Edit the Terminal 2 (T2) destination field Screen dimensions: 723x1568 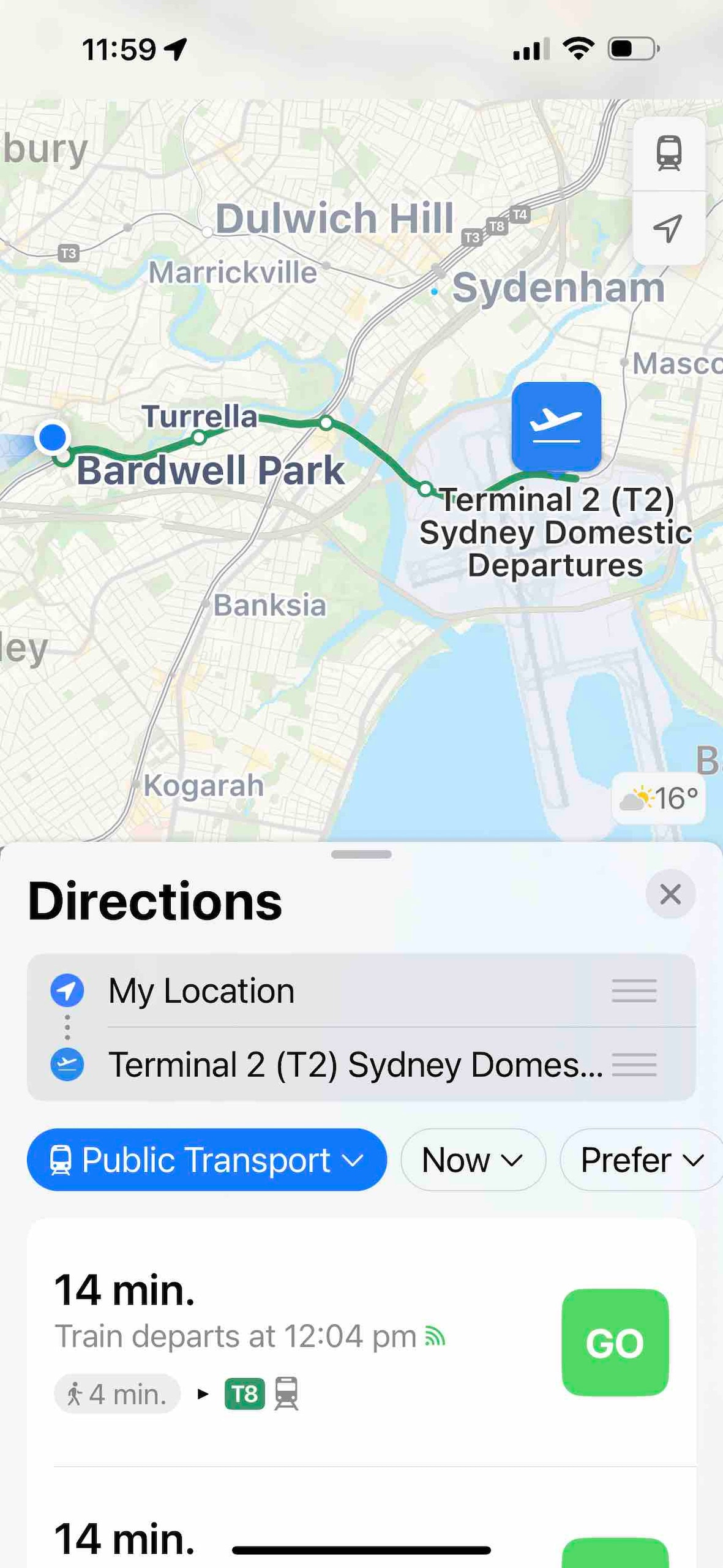click(x=354, y=1065)
